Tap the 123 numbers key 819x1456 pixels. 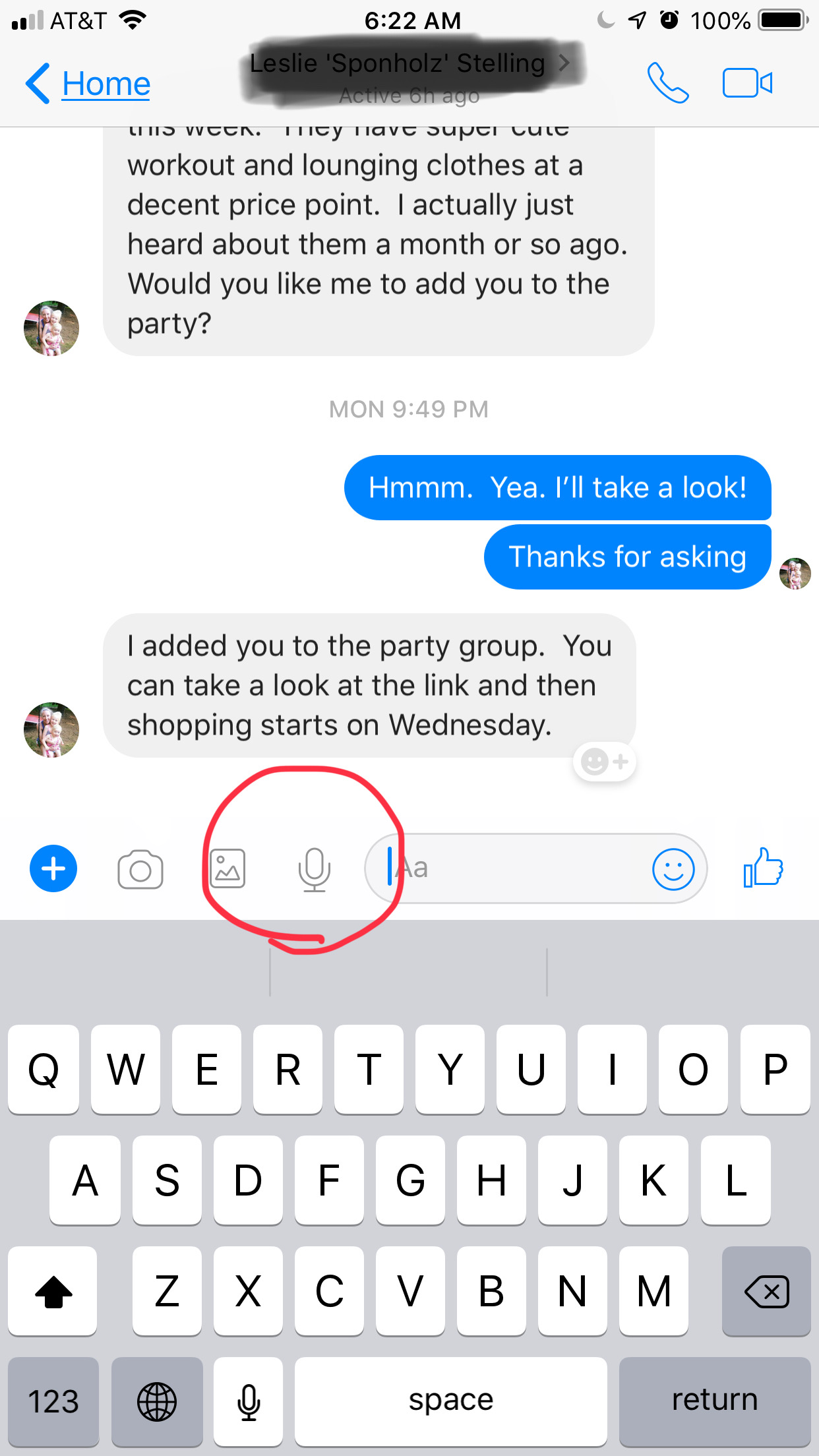(53, 1401)
